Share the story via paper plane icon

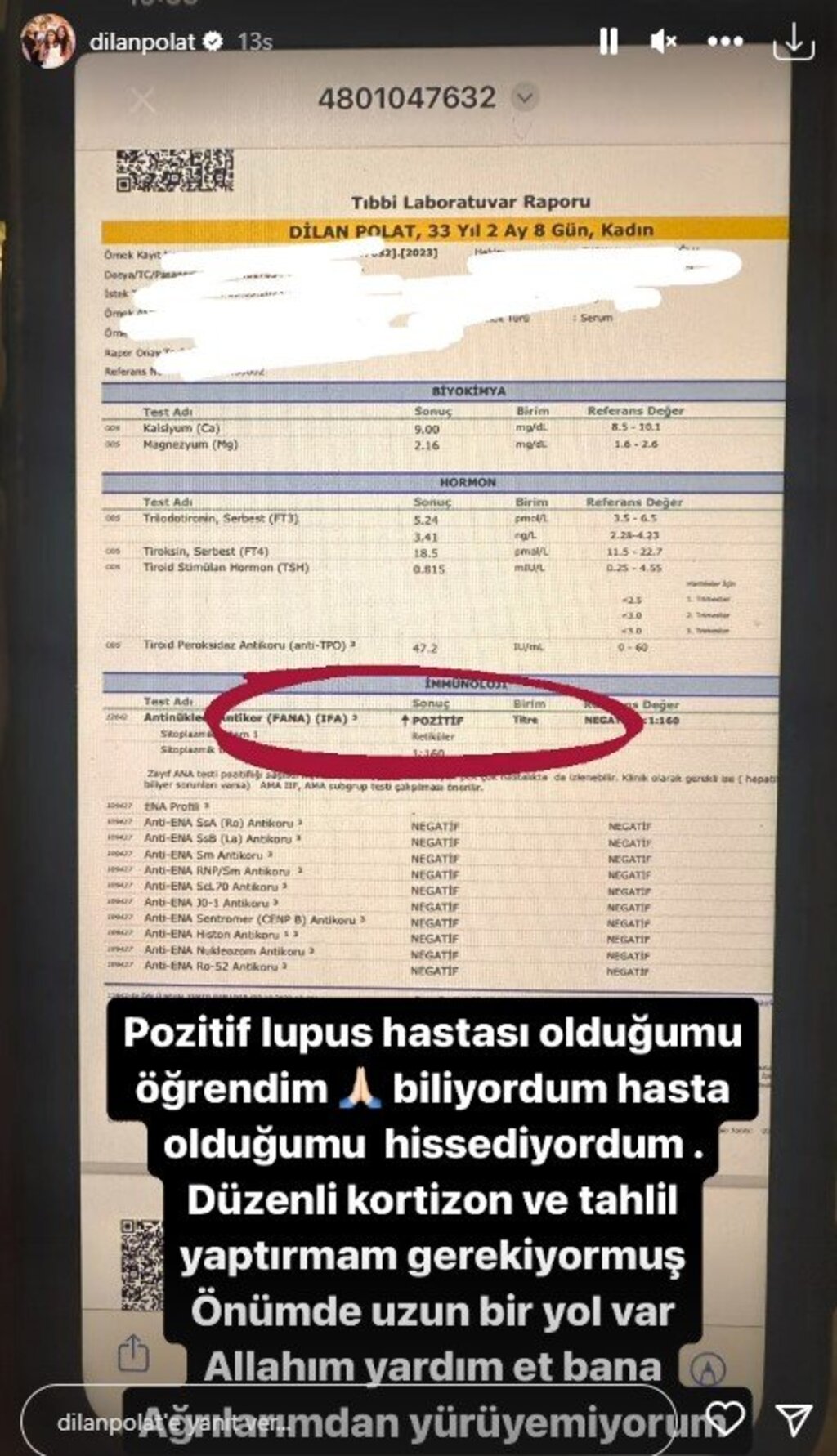click(794, 1419)
